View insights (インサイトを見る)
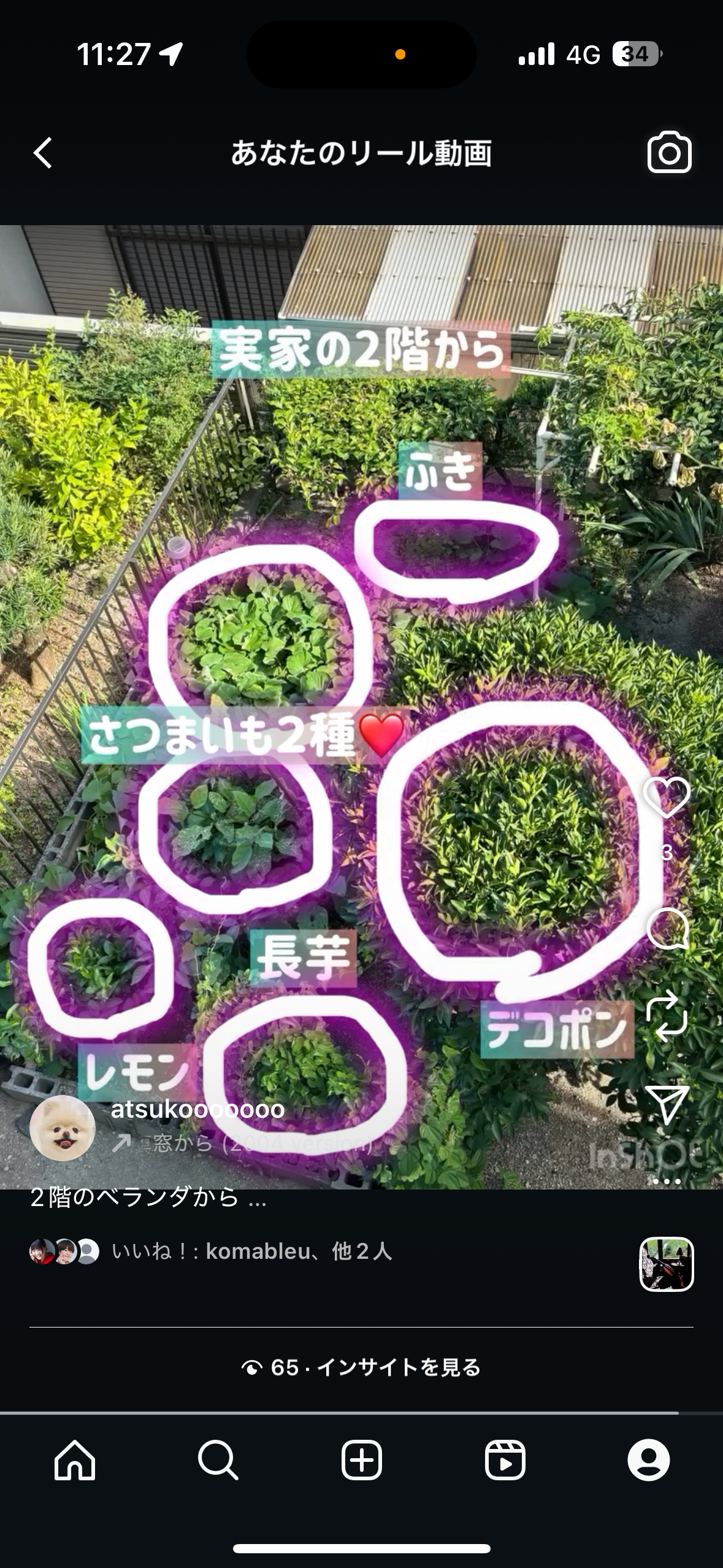The width and height of the screenshot is (723, 1568). click(x=361, y=1367)
